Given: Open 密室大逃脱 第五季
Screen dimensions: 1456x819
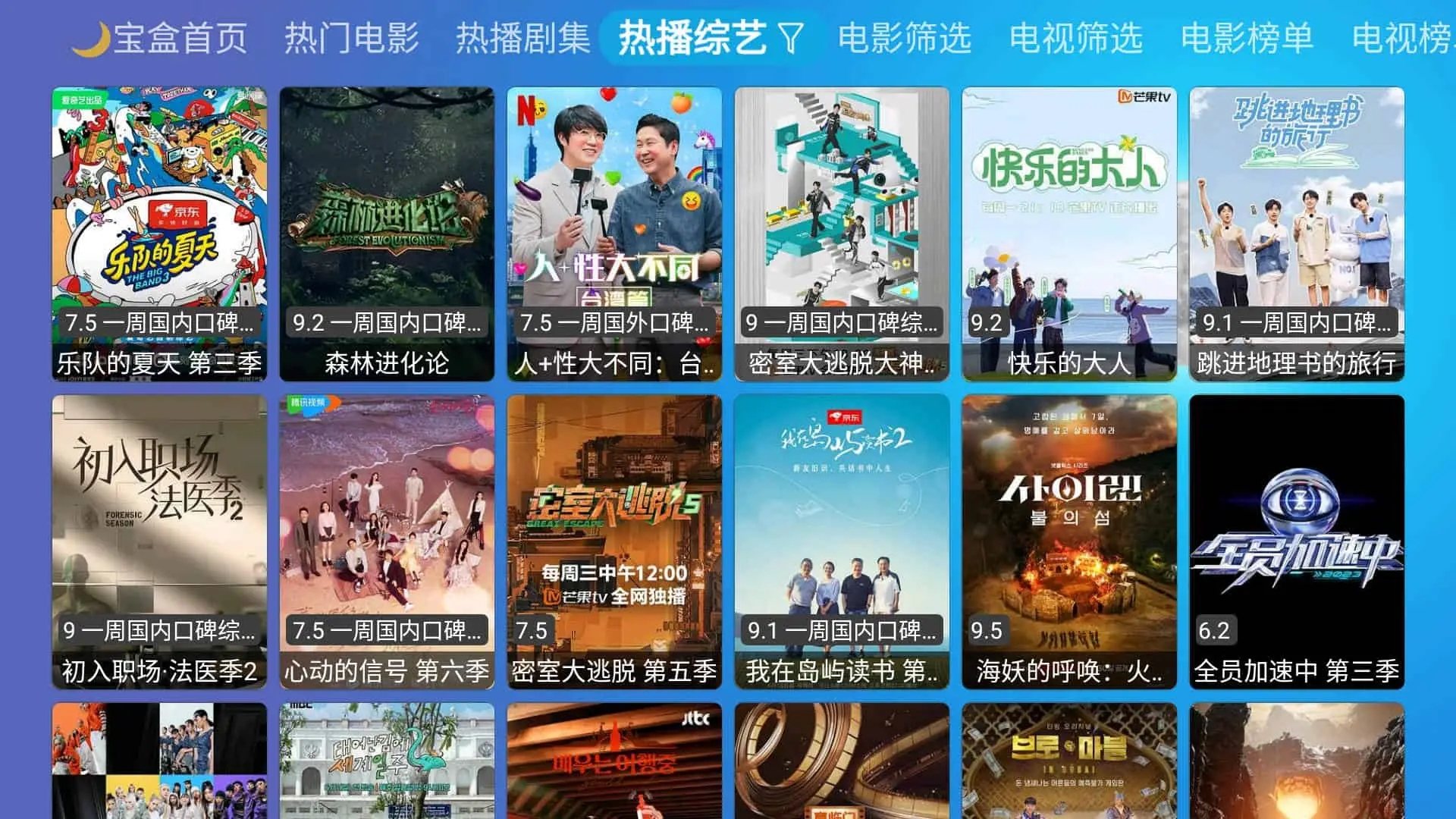Looking at the screenshot, I should 614,541.
